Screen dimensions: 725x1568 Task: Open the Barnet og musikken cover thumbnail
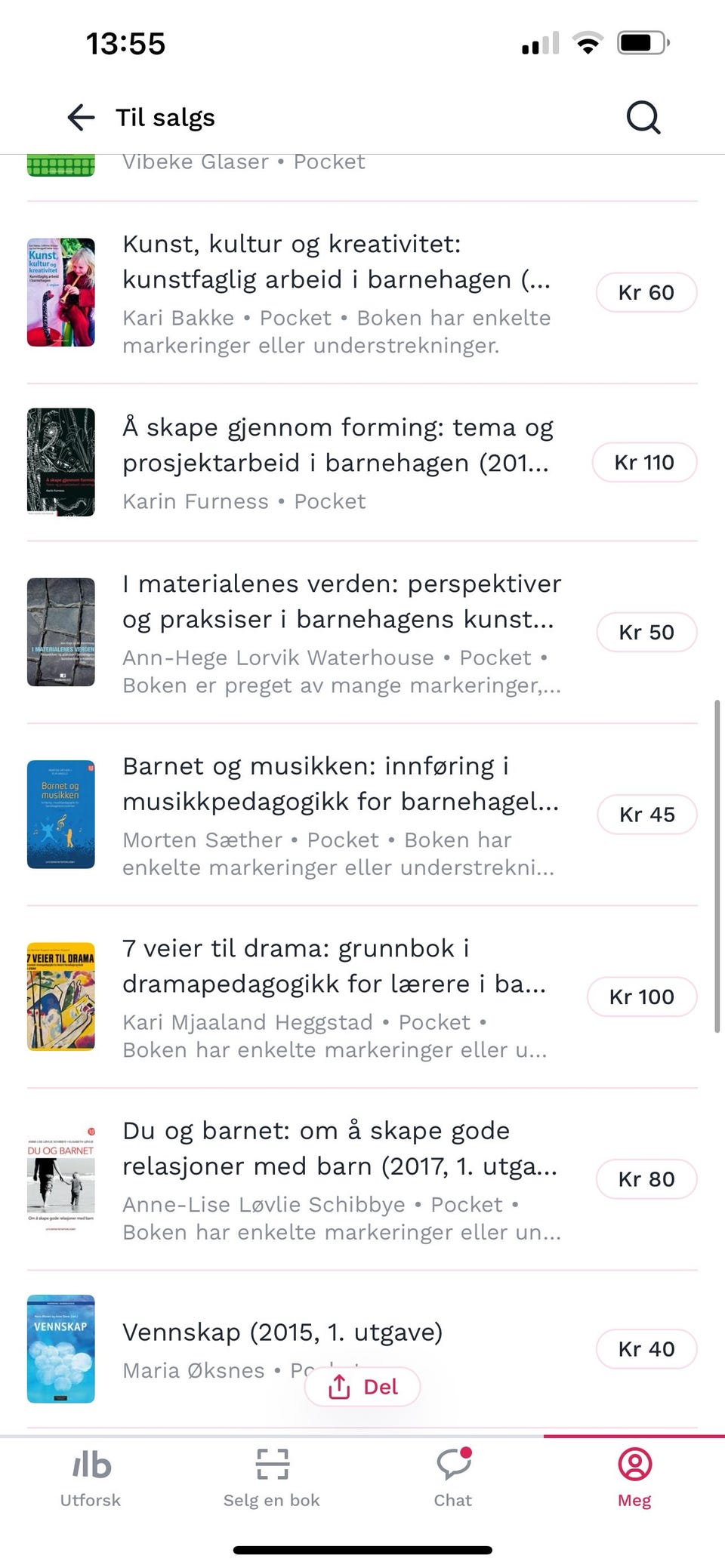[60, 815]
